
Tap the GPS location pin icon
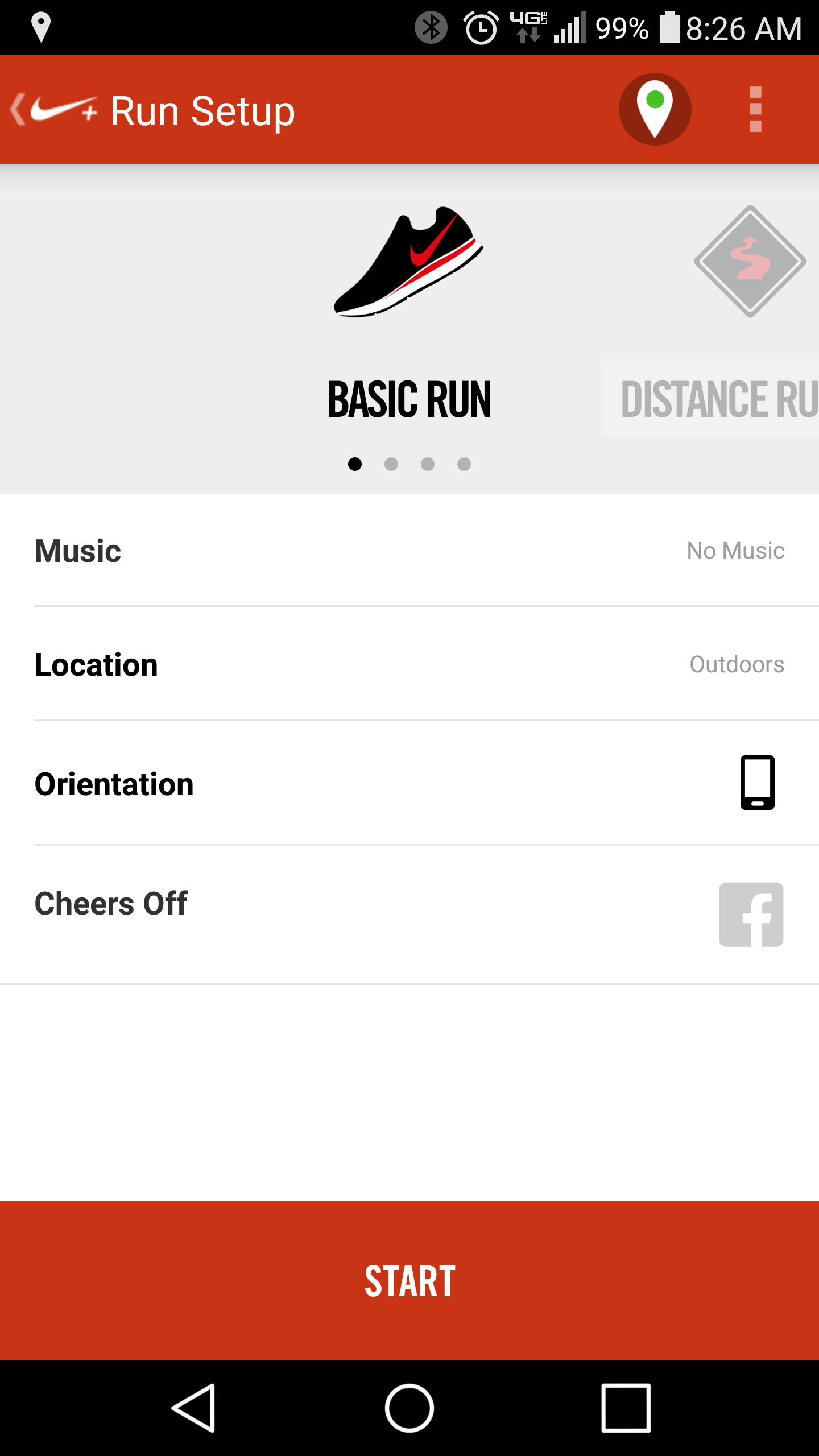pyautogui.click(x=654, y=109)
